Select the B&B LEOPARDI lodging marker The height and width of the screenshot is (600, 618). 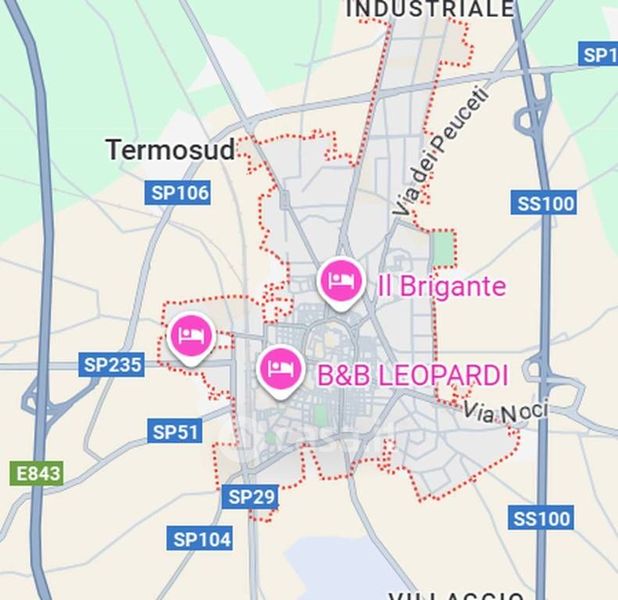point(280,371)
